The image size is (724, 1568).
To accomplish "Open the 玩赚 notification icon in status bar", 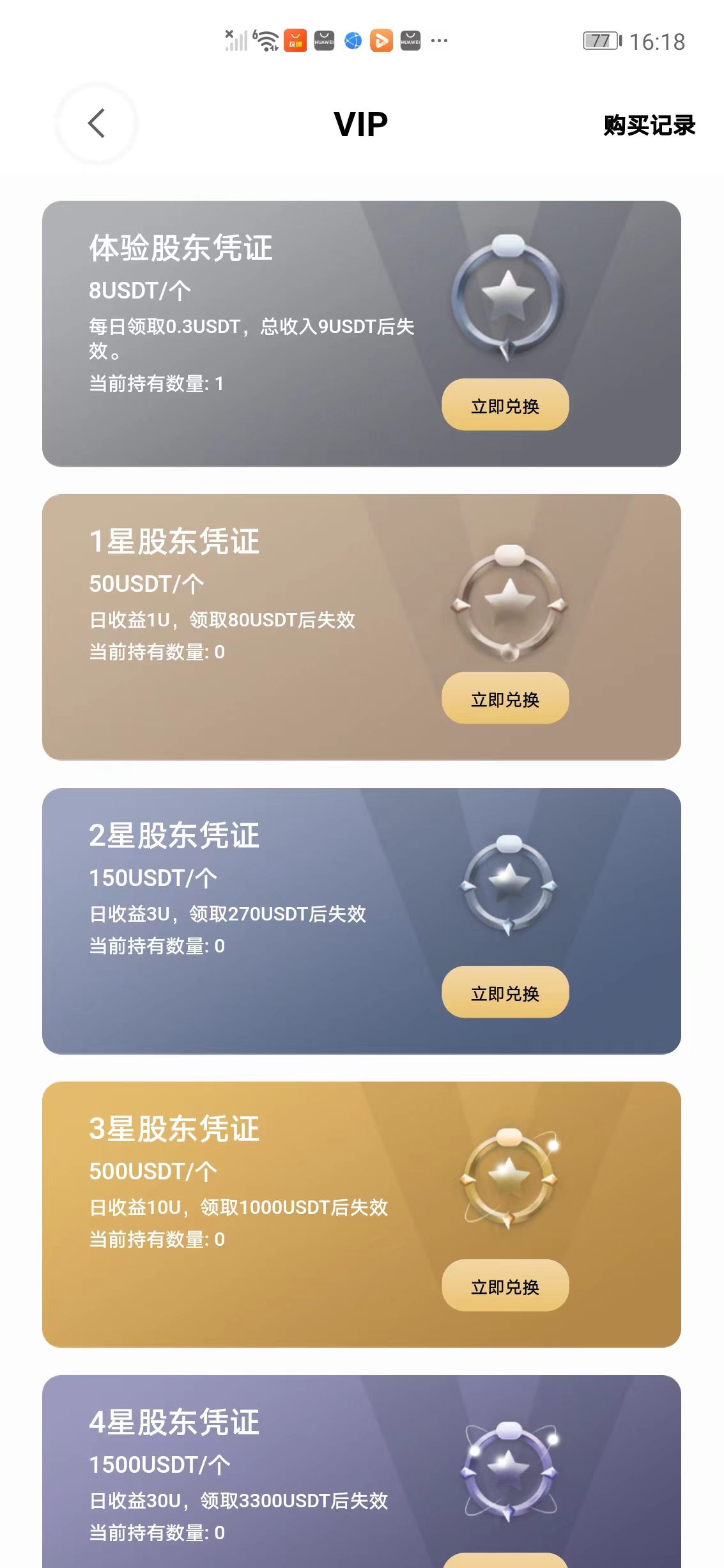I will (295, 40).
